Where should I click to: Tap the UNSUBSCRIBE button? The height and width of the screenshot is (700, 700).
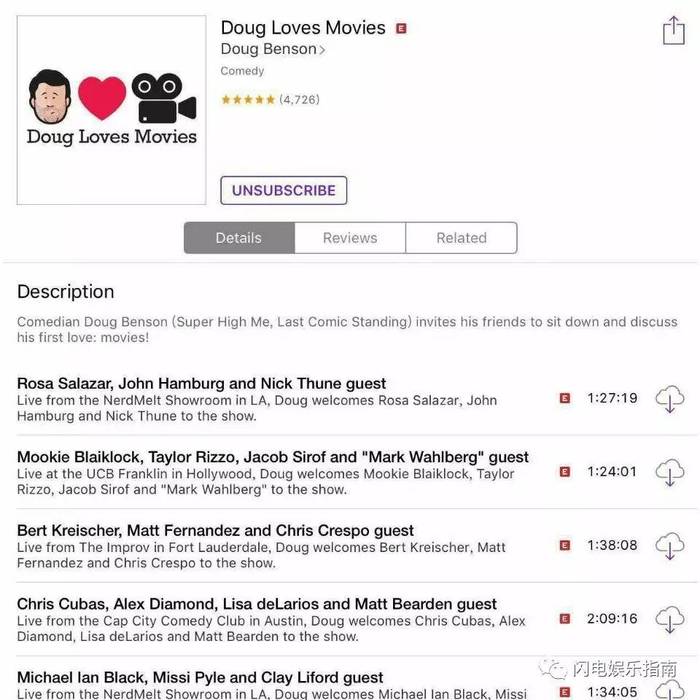coord(284,190)
